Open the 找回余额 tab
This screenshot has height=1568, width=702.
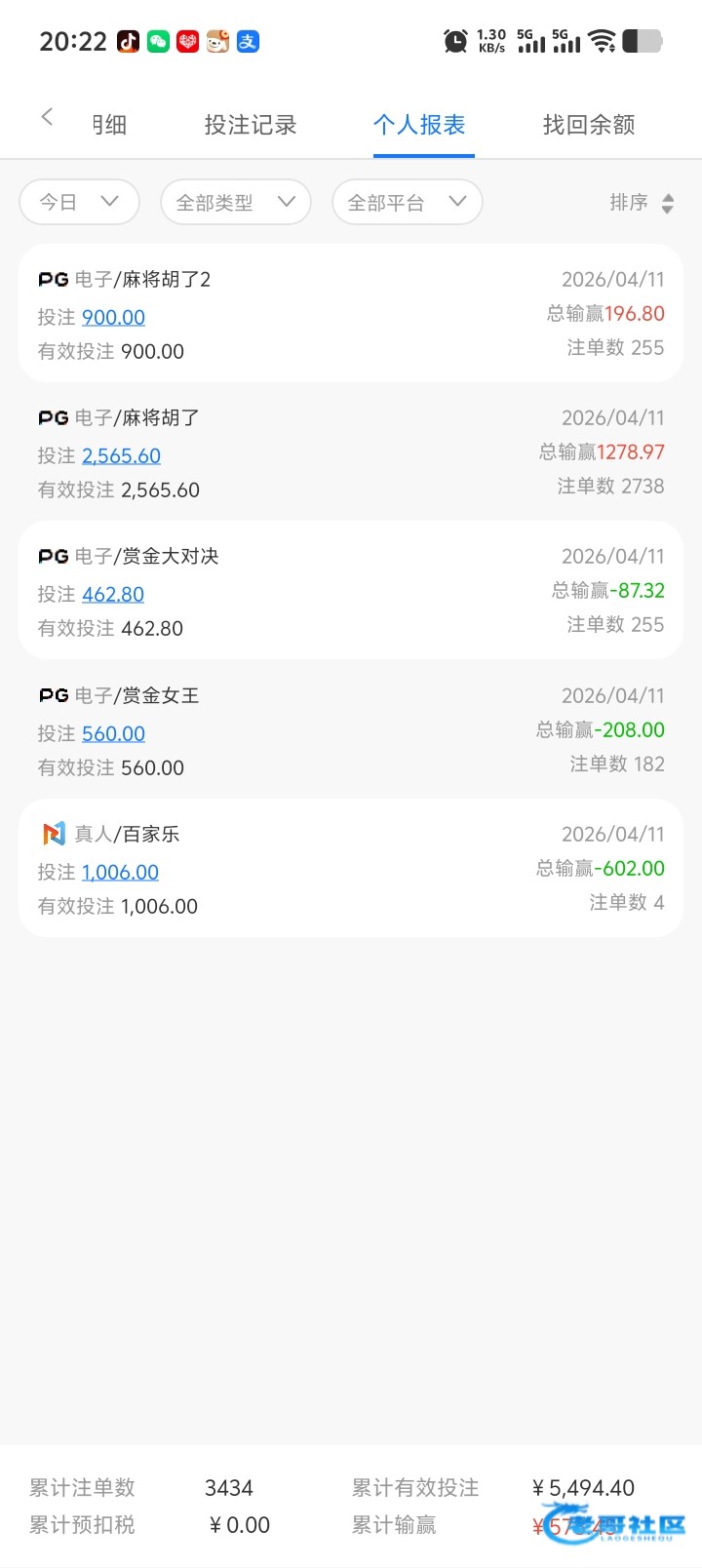(589, 125)
